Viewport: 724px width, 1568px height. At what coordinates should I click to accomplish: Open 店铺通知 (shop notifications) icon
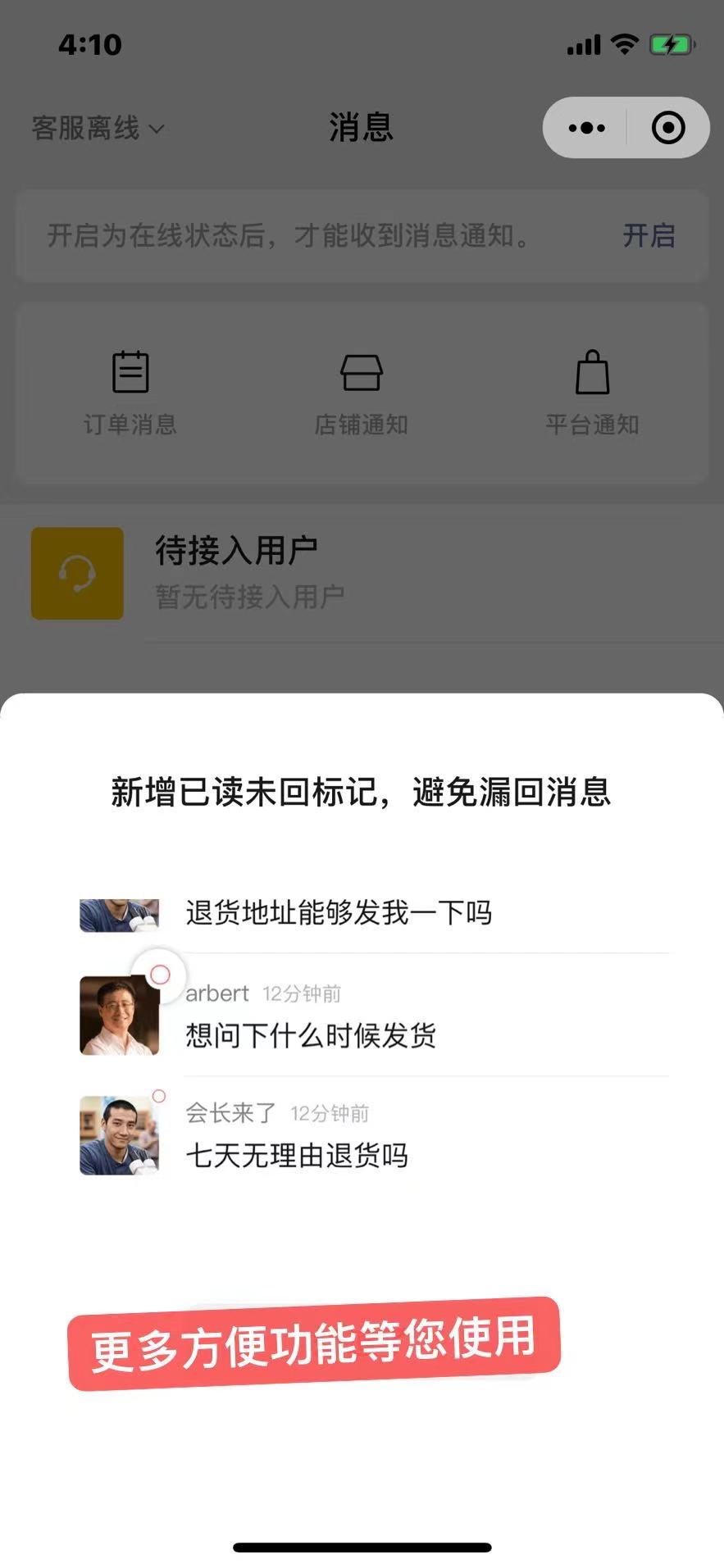pos(361,373)
